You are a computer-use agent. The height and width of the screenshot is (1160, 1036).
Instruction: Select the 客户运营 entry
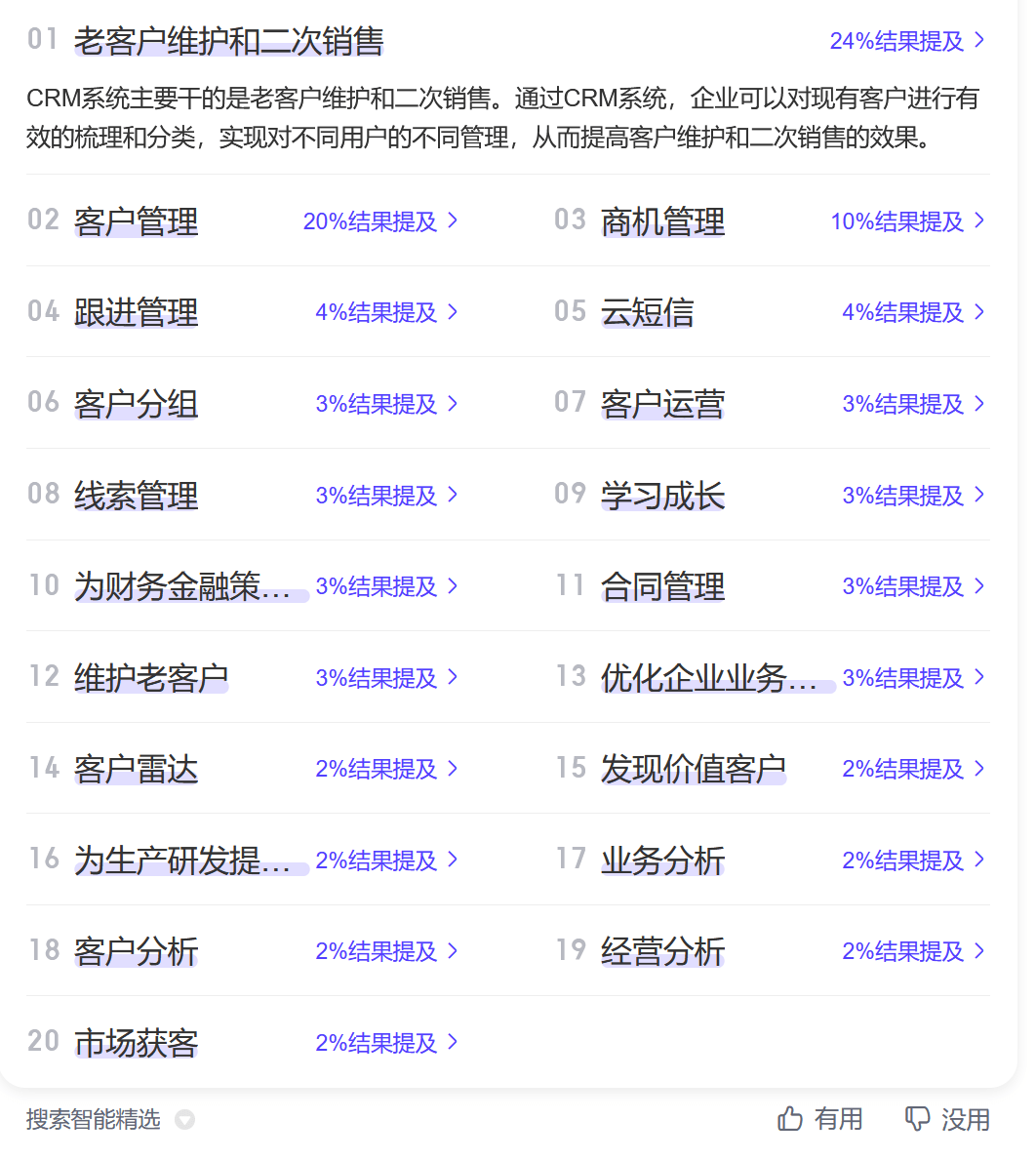click(662, 403)
